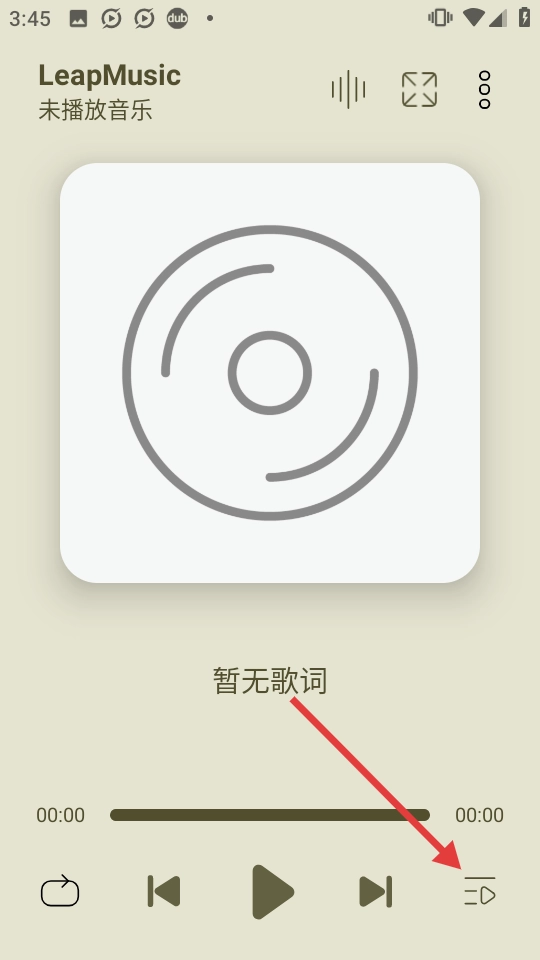
Task: Open the audio visualizer waveform icon
Action: 348,89
